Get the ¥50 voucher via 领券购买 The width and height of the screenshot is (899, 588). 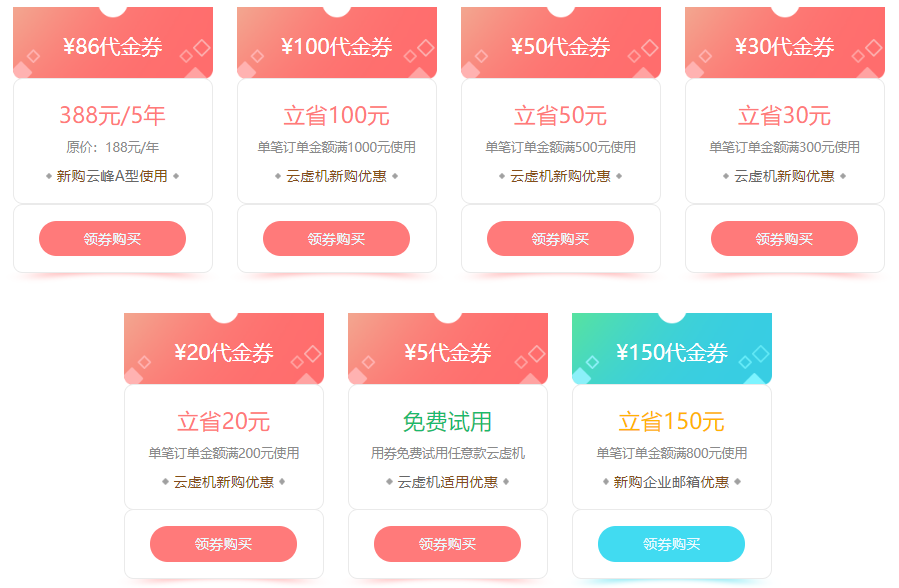560,239
